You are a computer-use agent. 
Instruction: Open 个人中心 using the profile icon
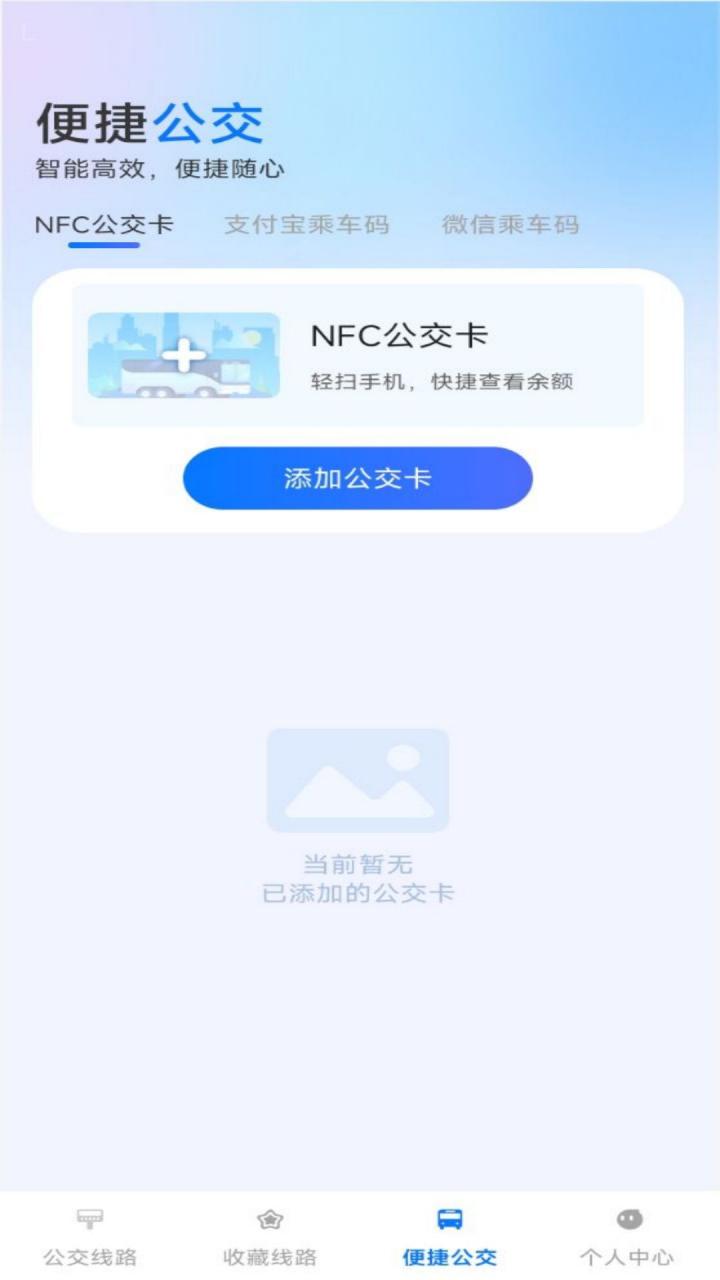(628, 1218)
